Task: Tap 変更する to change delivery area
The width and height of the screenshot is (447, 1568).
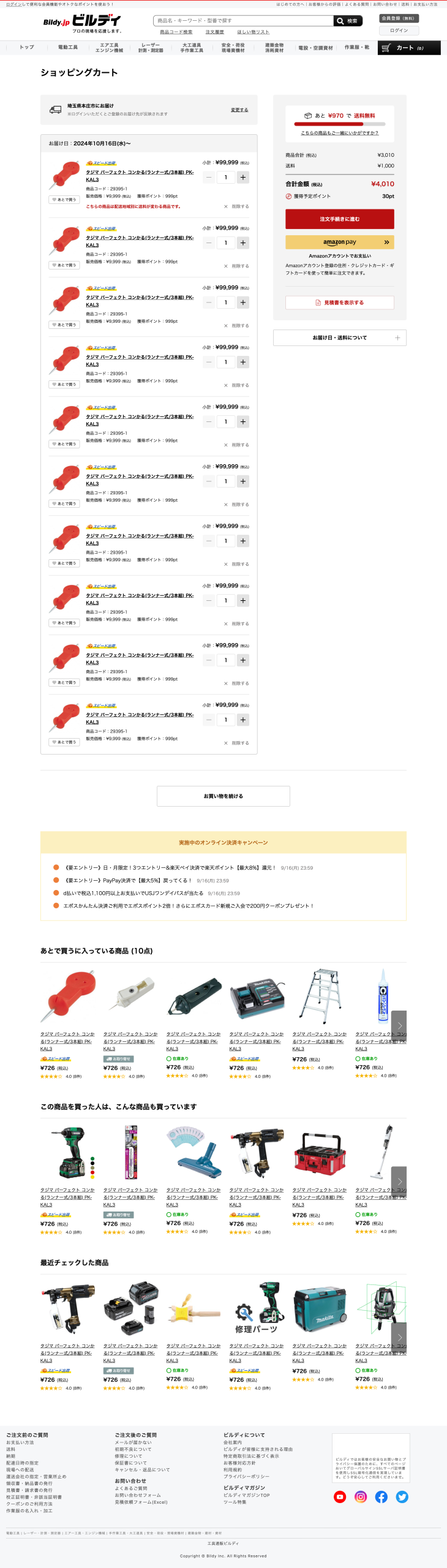Action: click(239, 110)
